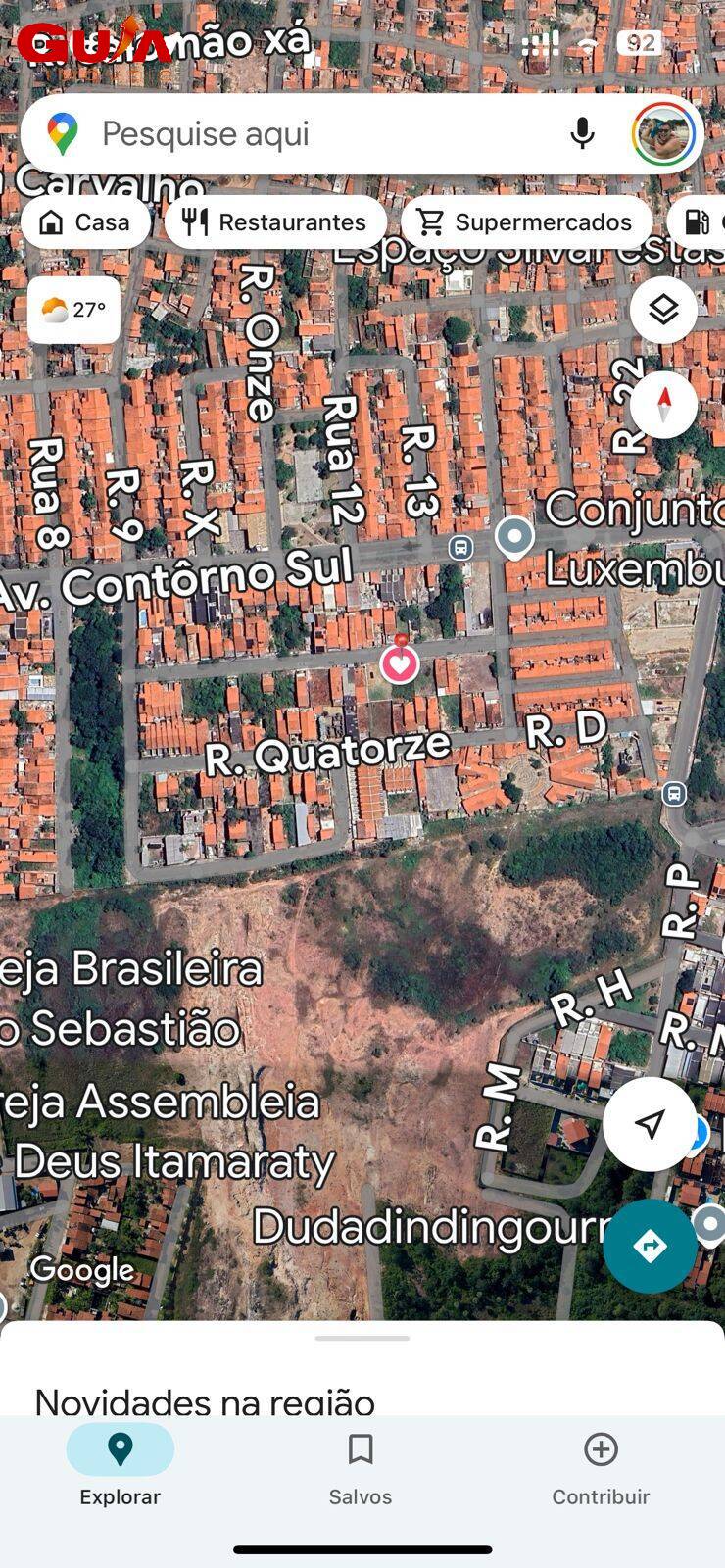Filter by Restaurantes chip
725x1568 pixels.
(x=275, y=222)
